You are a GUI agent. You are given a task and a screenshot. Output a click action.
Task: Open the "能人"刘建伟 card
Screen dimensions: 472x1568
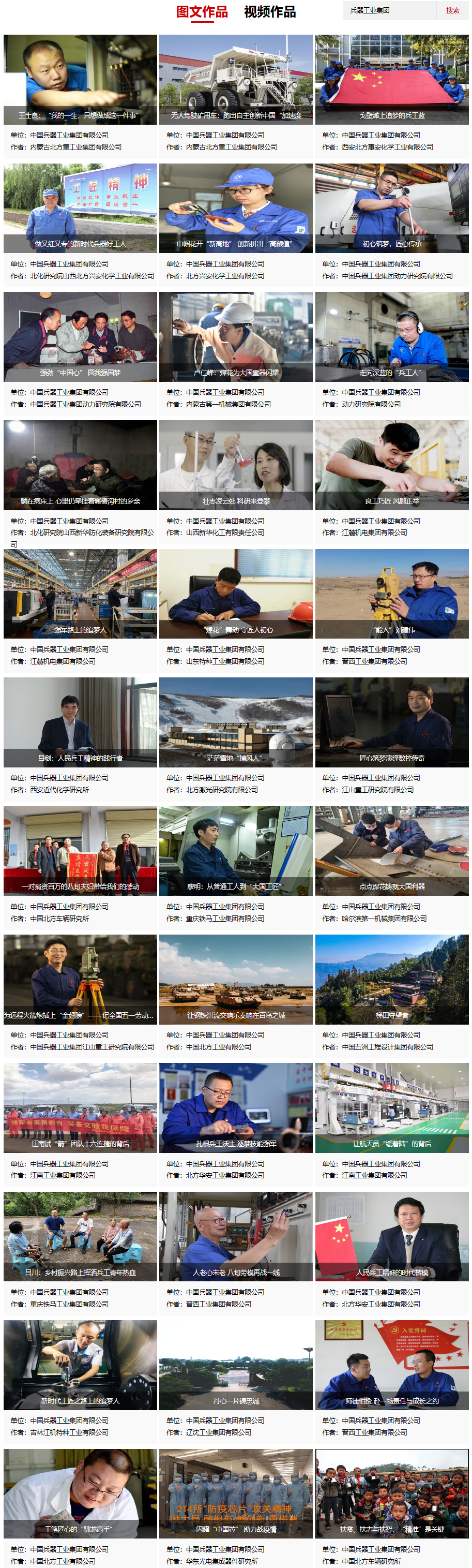coord(392,594)
